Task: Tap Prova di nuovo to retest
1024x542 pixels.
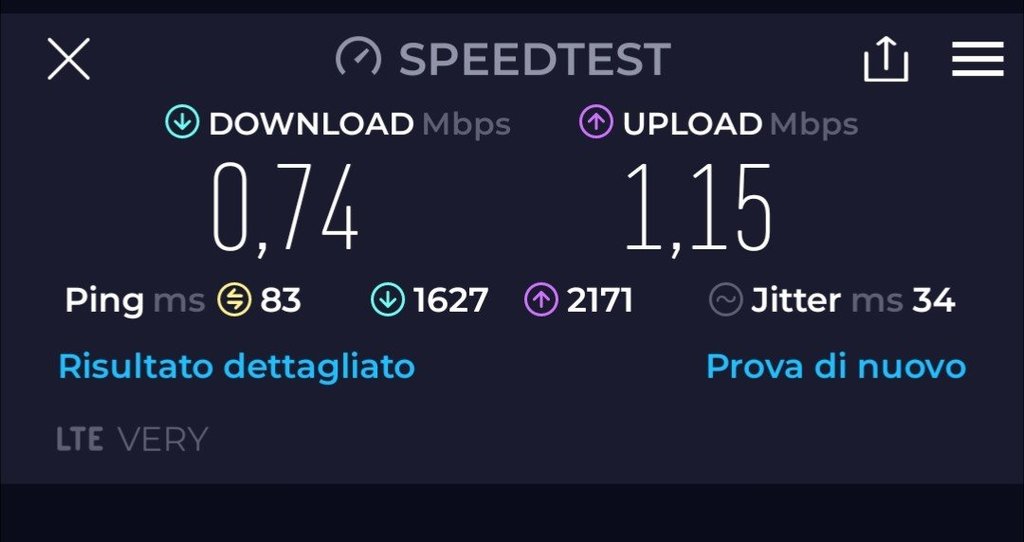Action: click(836, 366)
